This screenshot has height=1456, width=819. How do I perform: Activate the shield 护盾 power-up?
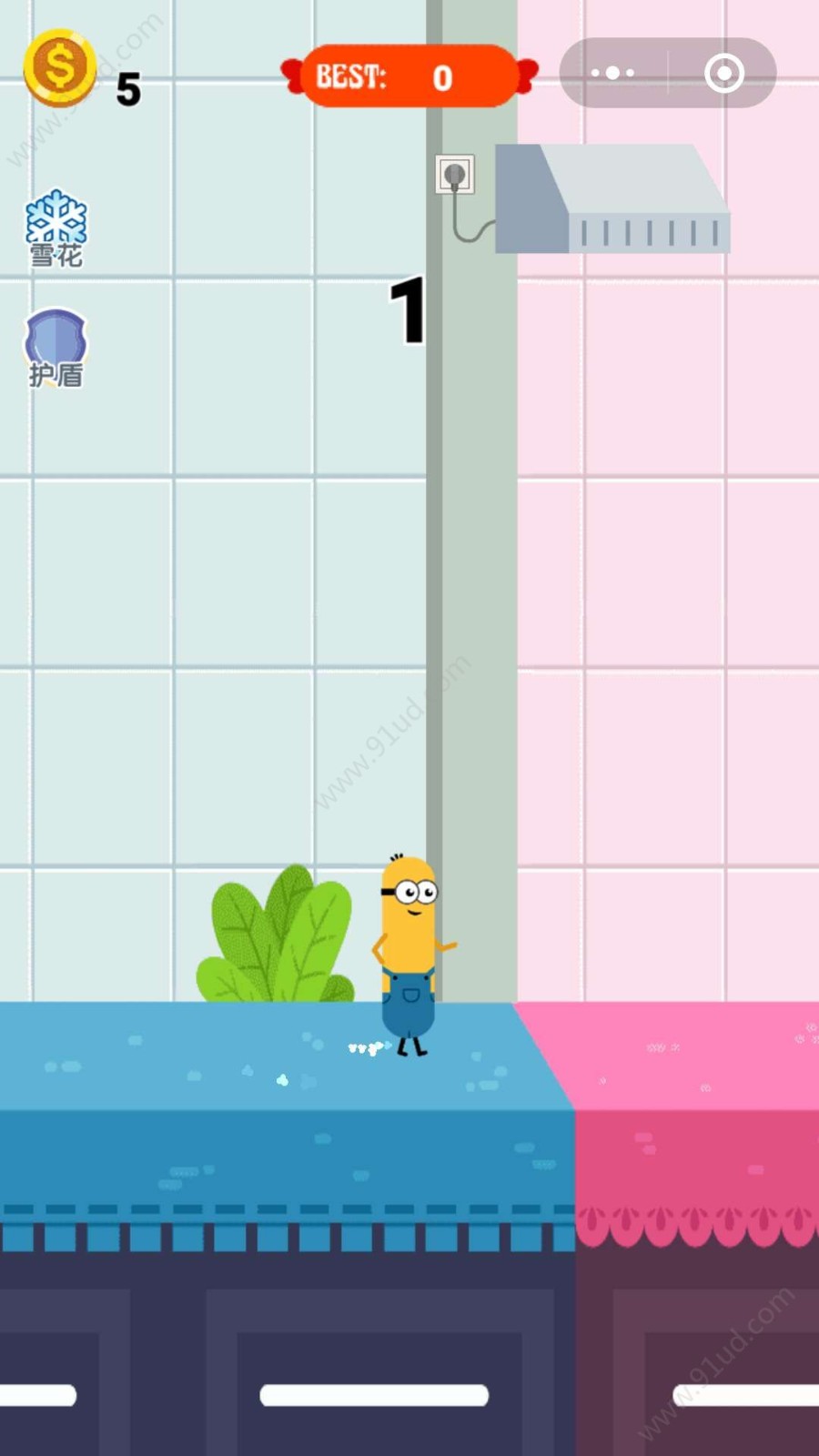coord(56,348)
